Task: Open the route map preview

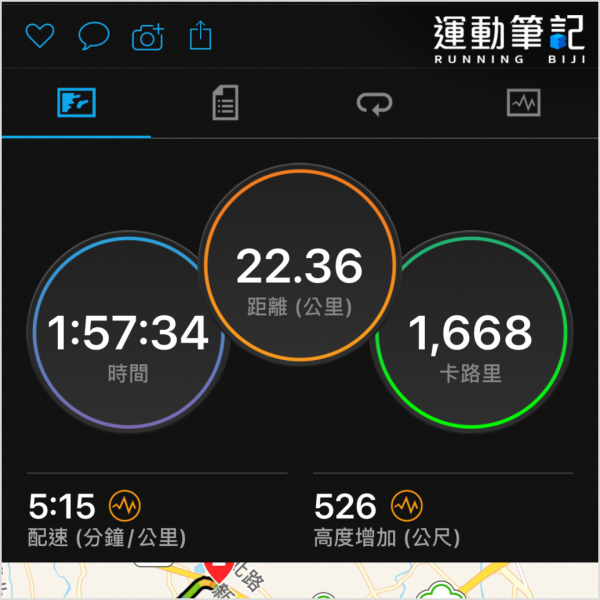Action: (x=300, y=582)
